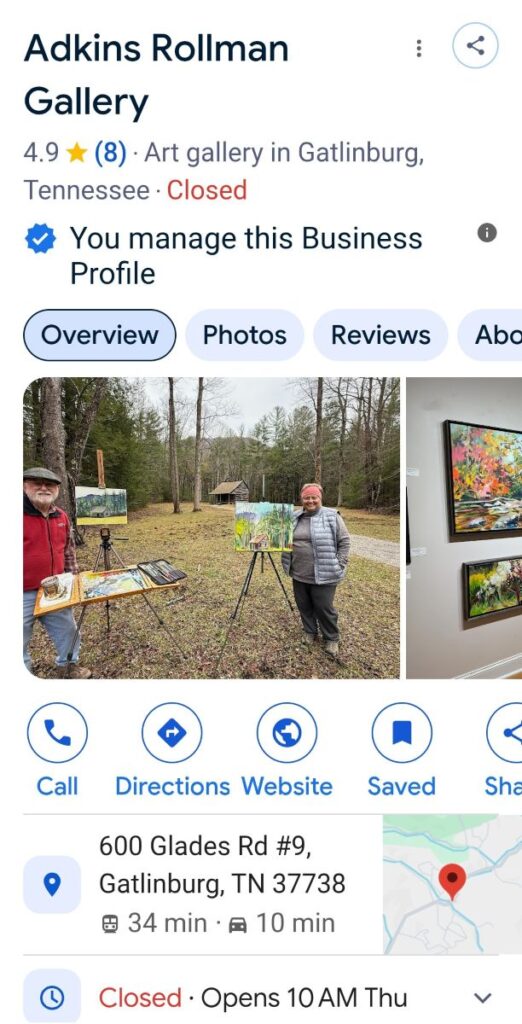The image size is (522, 1024).
Task: Expand the opening hours chevron
Action: tap(482, 997)
